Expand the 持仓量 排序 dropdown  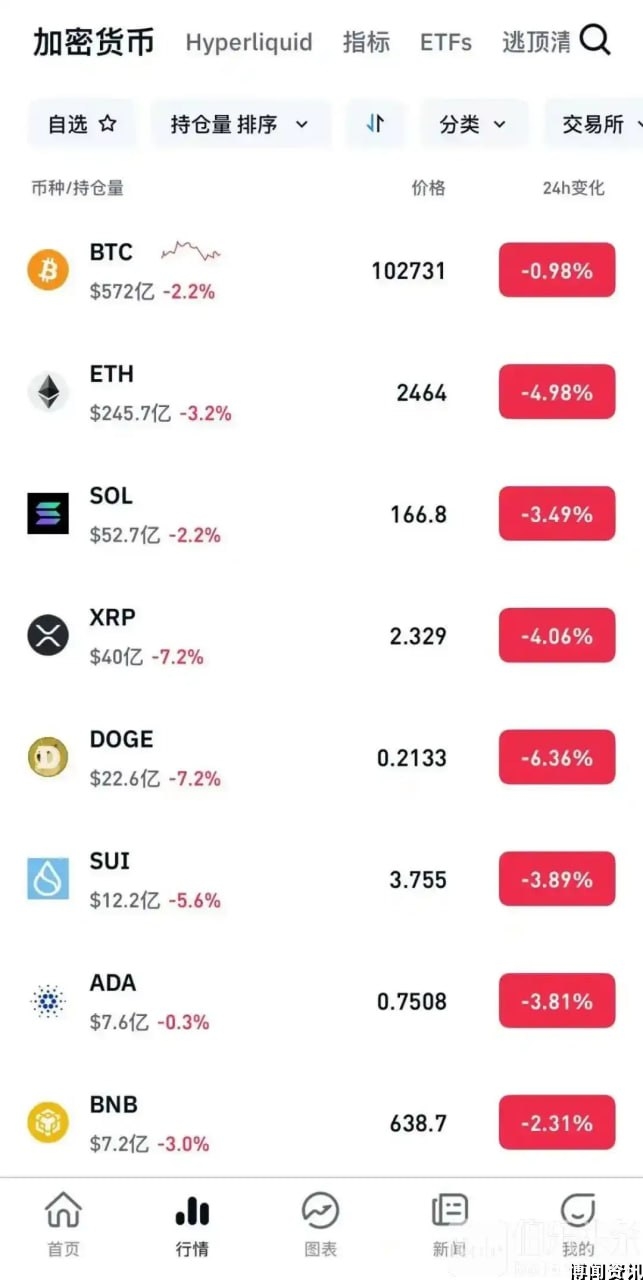click(240, 124)
